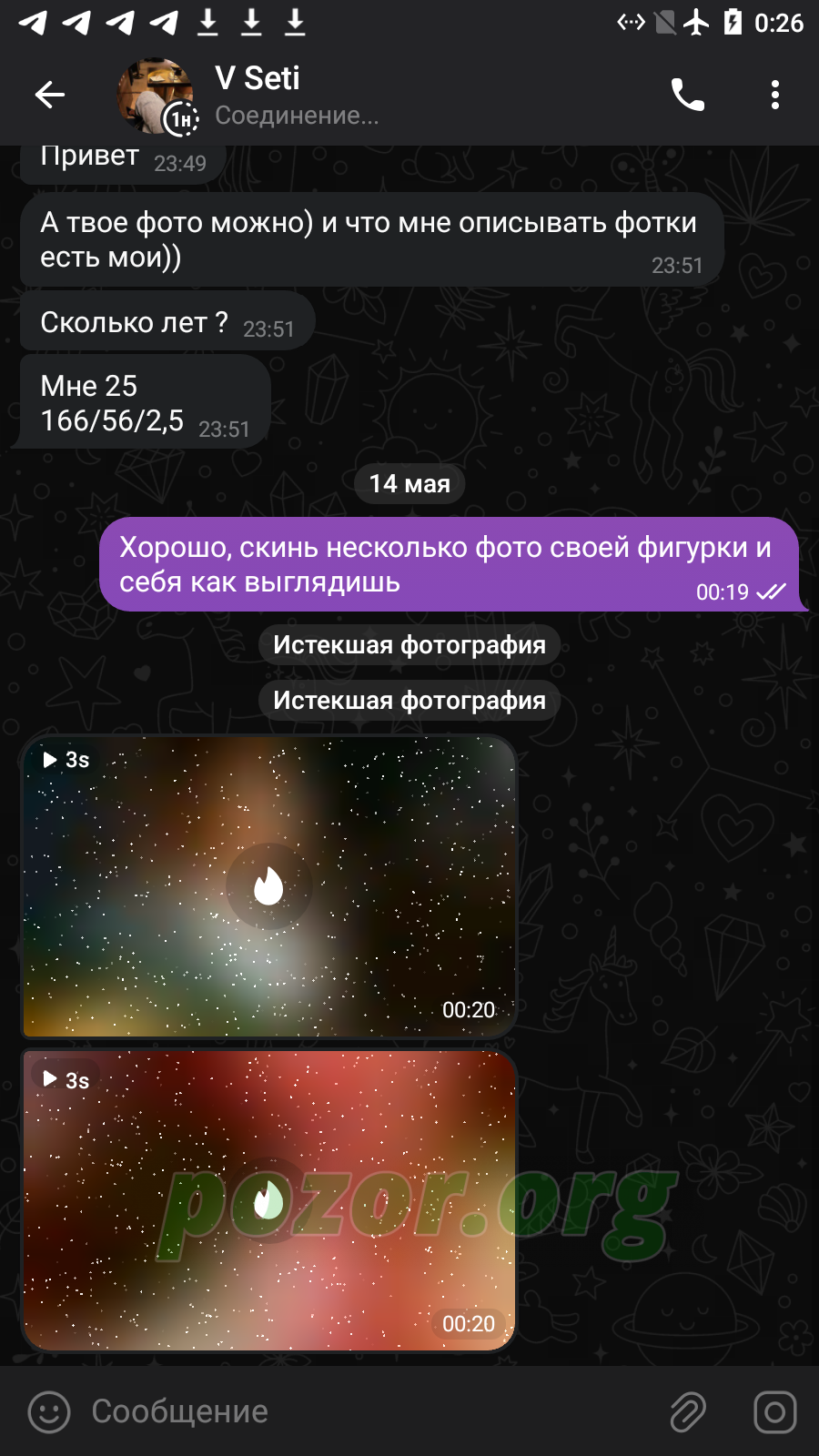Go back to the chat list

50,95
